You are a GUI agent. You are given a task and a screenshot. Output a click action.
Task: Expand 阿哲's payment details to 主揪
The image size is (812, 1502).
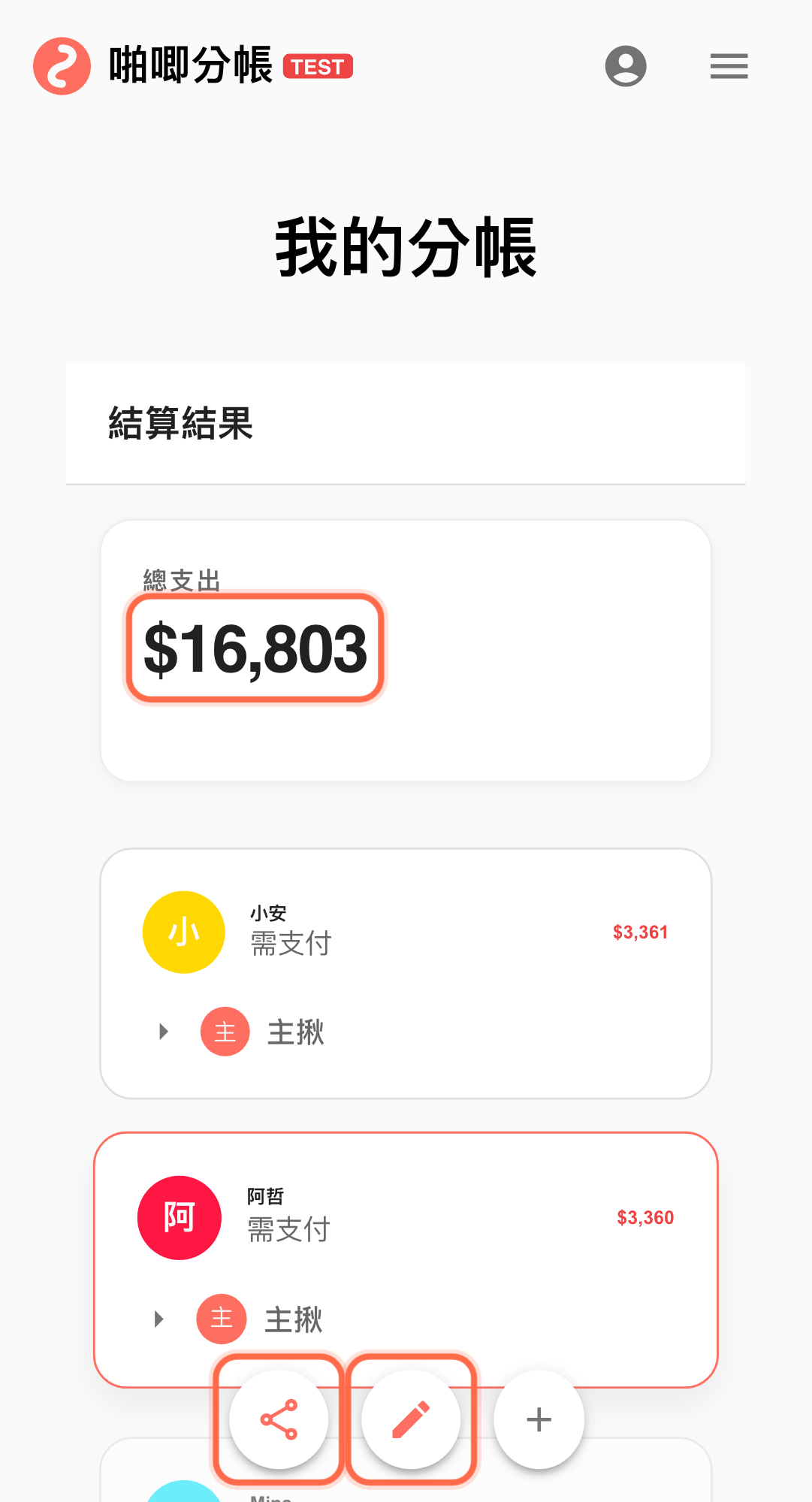point(159,1319)
